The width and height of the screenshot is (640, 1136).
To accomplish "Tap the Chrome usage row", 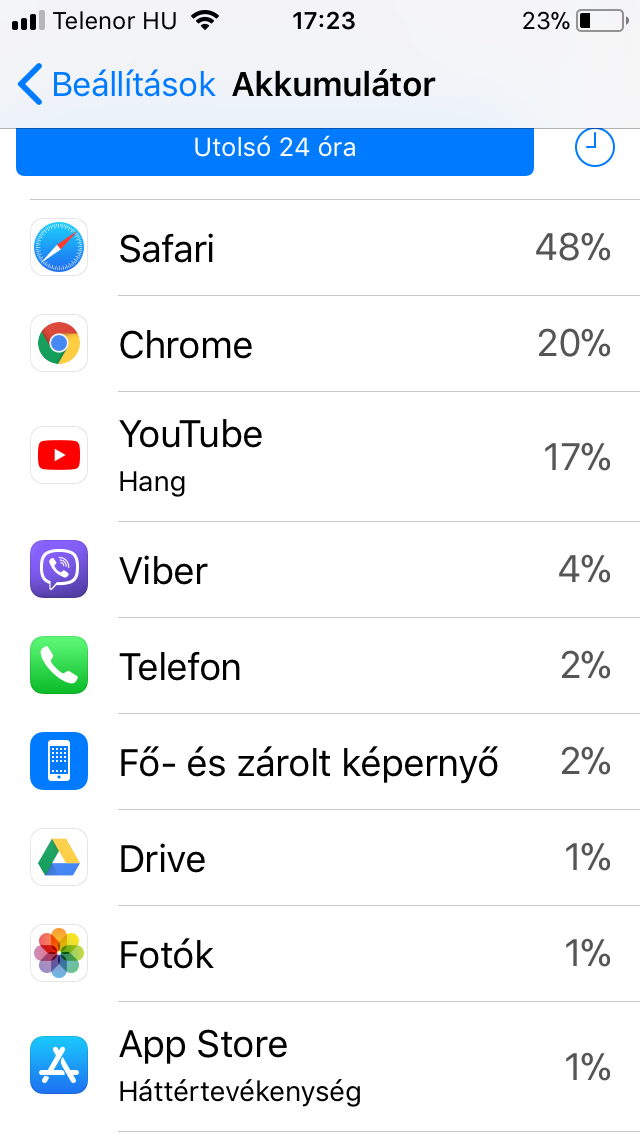I will (320, 344).
